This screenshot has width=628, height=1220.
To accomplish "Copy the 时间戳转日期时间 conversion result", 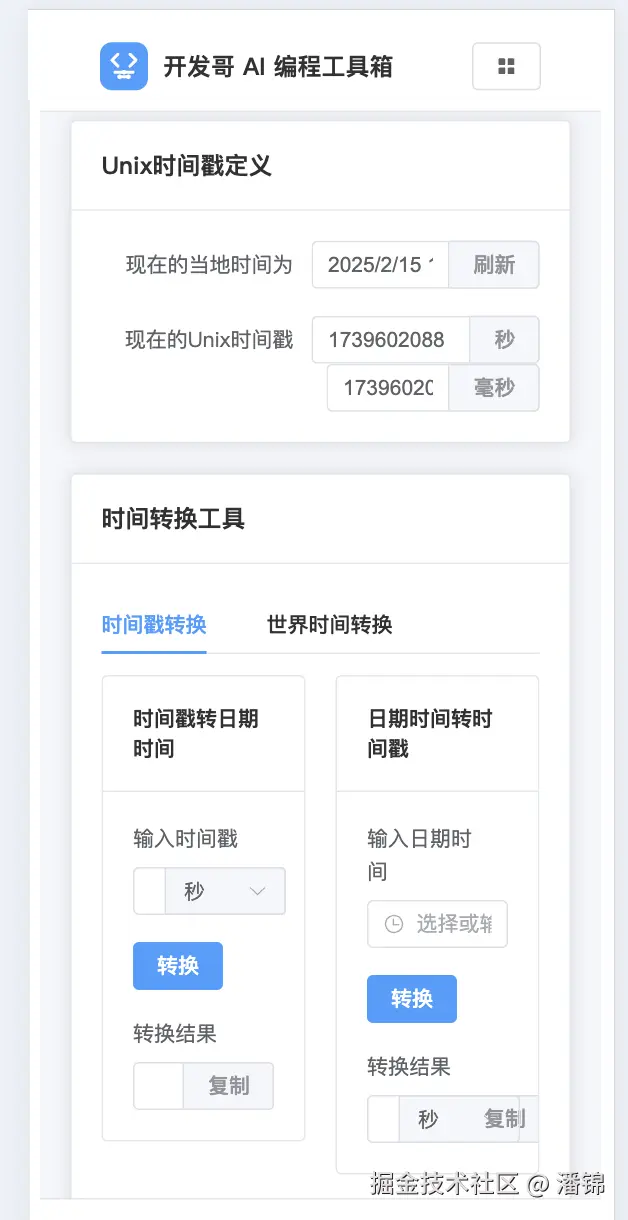I will (228, 1086).
